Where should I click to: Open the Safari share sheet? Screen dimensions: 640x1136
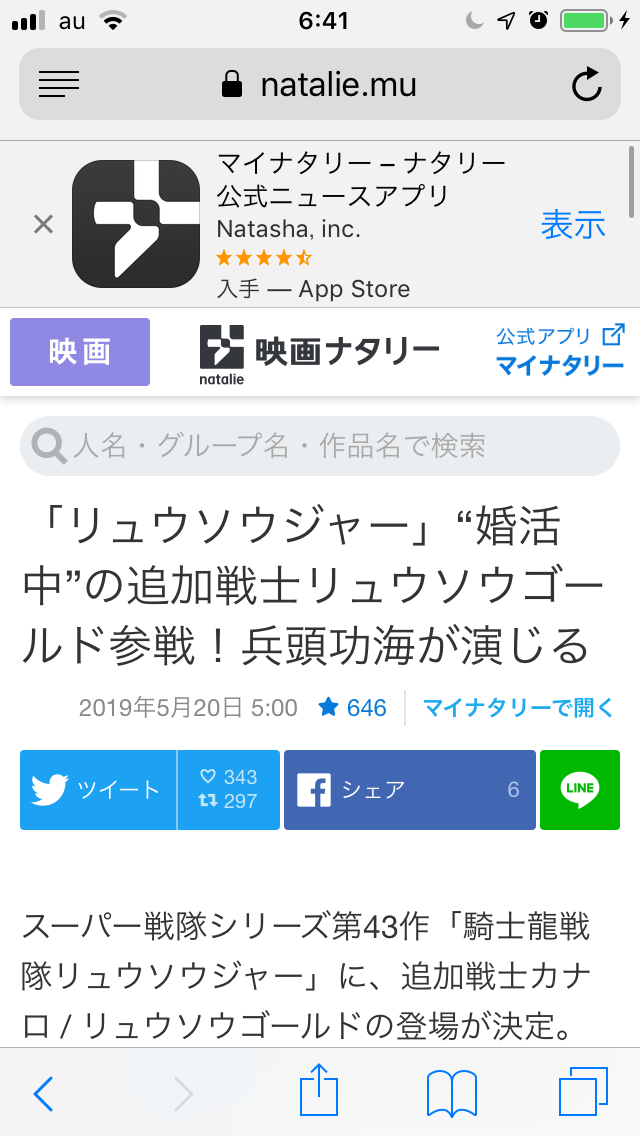click(320, 1092)
